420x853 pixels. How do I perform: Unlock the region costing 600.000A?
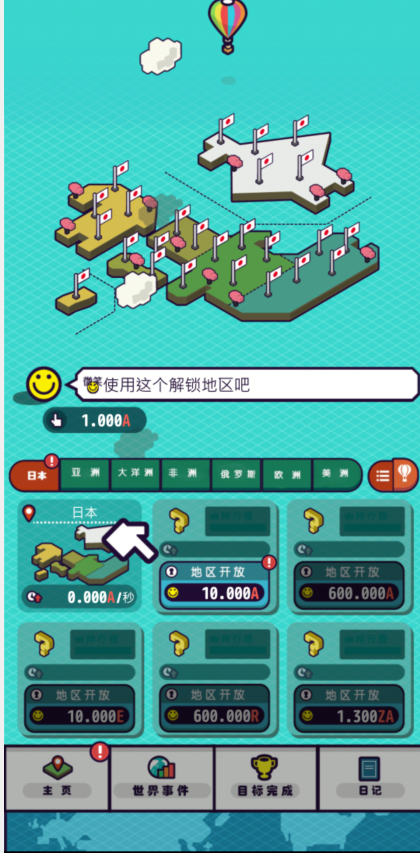coord(349,585)
